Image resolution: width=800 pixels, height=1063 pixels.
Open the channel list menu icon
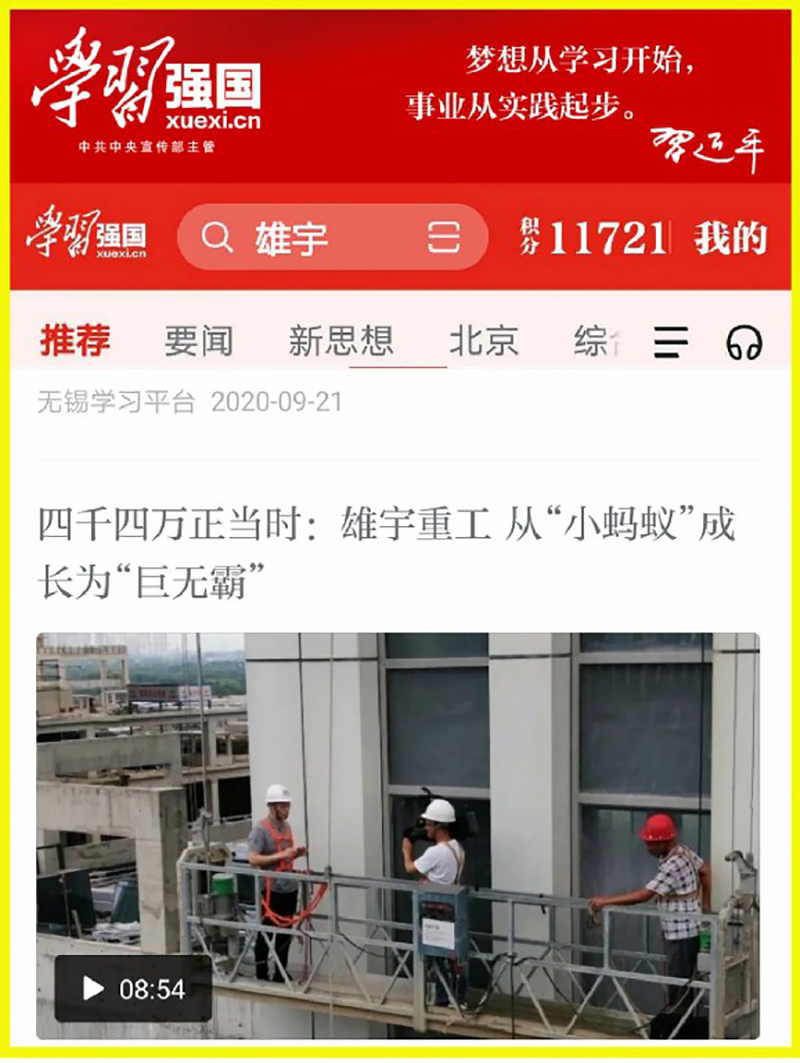671,343
